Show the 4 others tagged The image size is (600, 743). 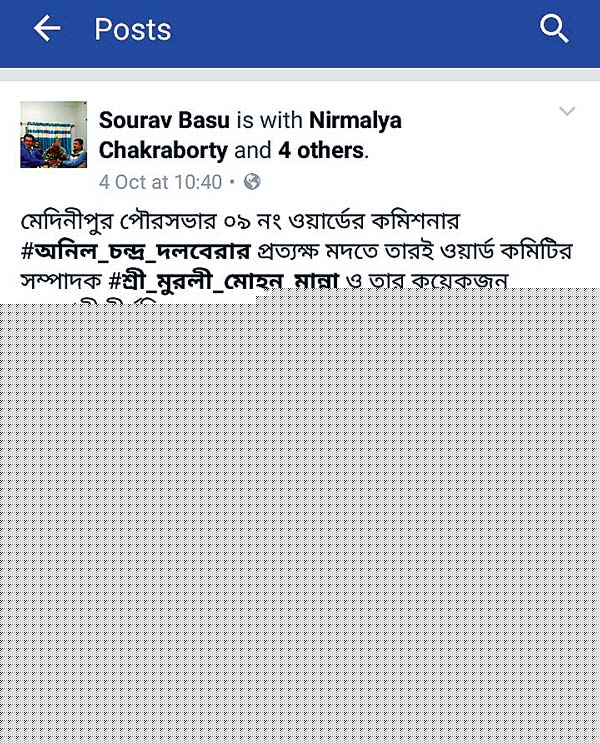tap(320, 151)
